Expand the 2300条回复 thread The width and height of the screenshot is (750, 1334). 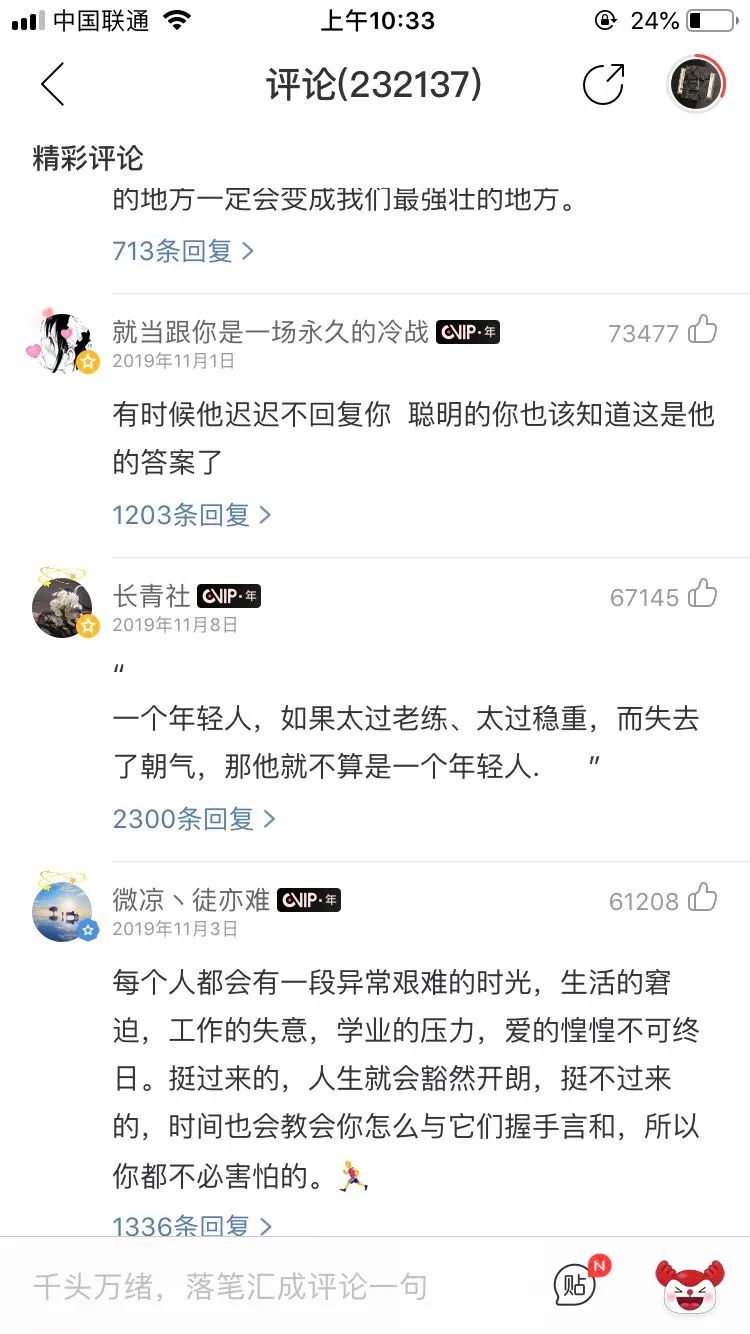point(194,819)
